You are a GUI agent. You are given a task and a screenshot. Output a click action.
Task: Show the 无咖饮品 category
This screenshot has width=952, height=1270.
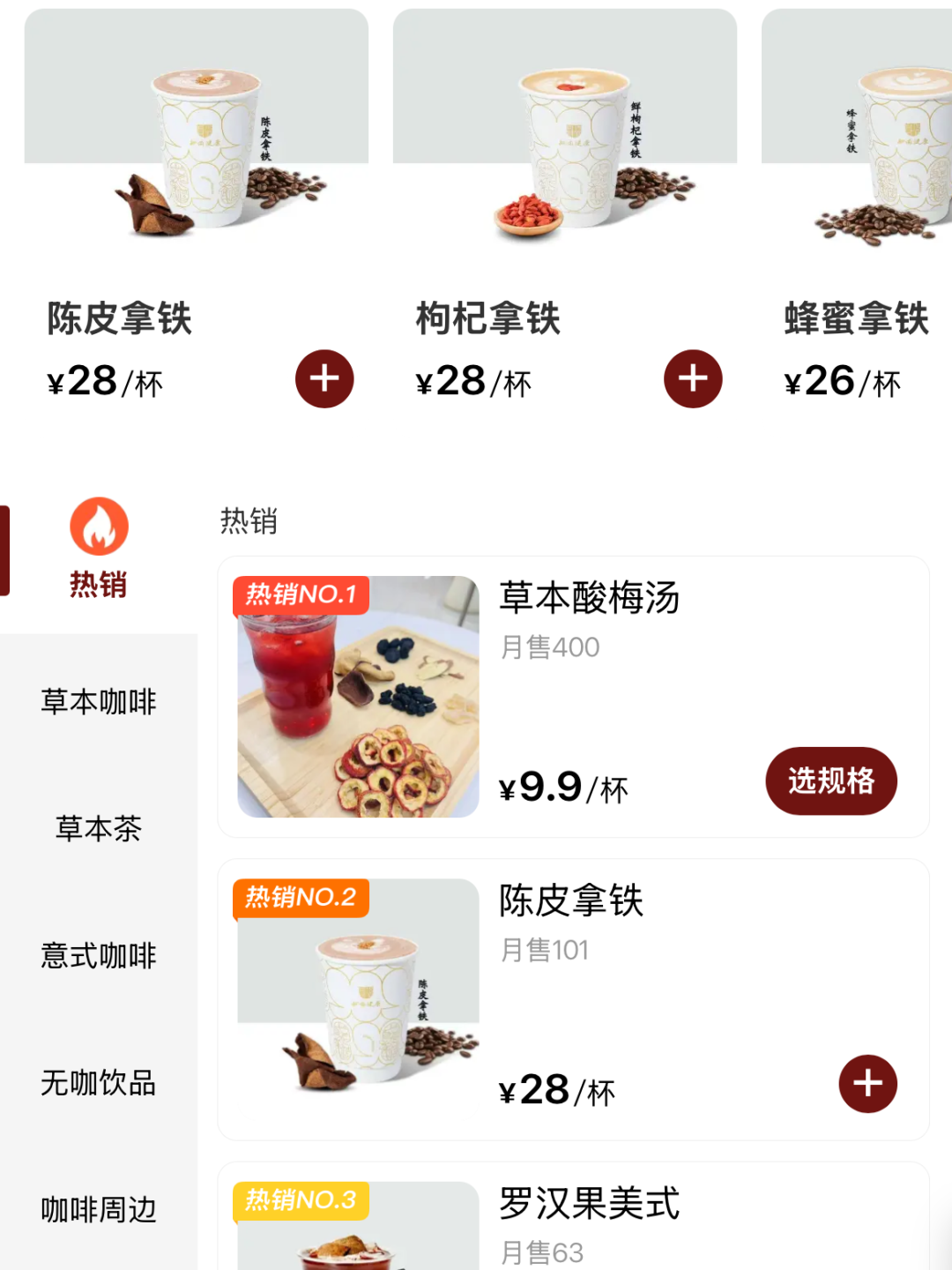99,1083
